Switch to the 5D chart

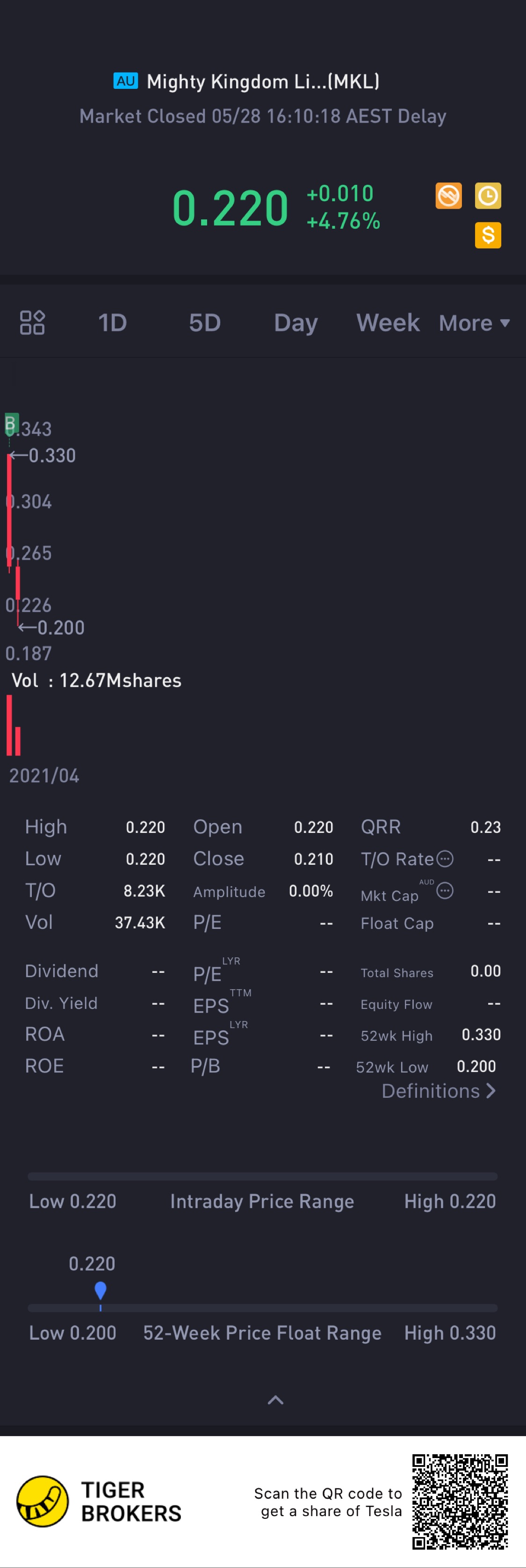tap(205, 322)
